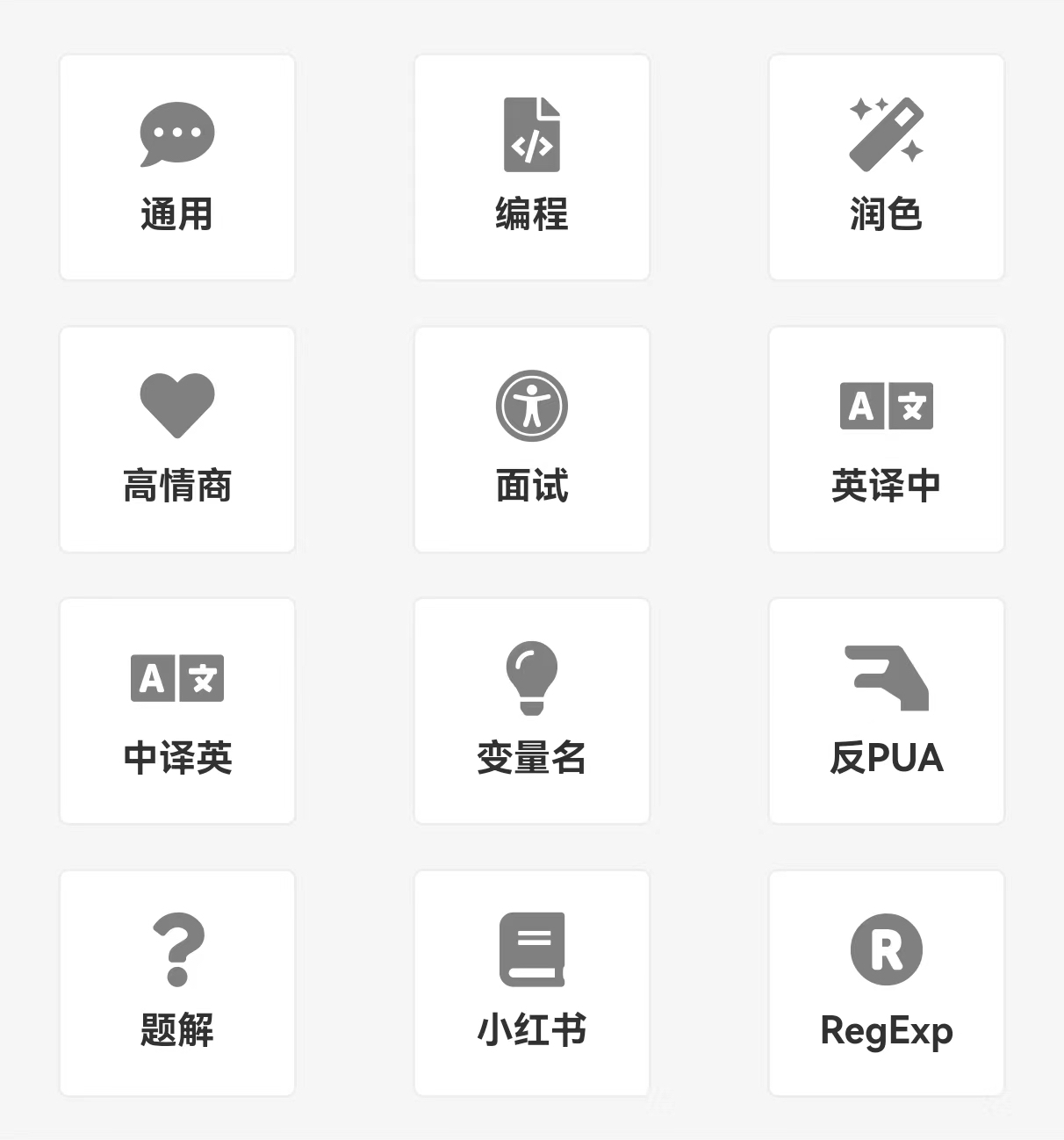The height and width of the screenshot is (1140, 1064).
Task: Open the 中译英 translation card
Action: pos(177,711)
